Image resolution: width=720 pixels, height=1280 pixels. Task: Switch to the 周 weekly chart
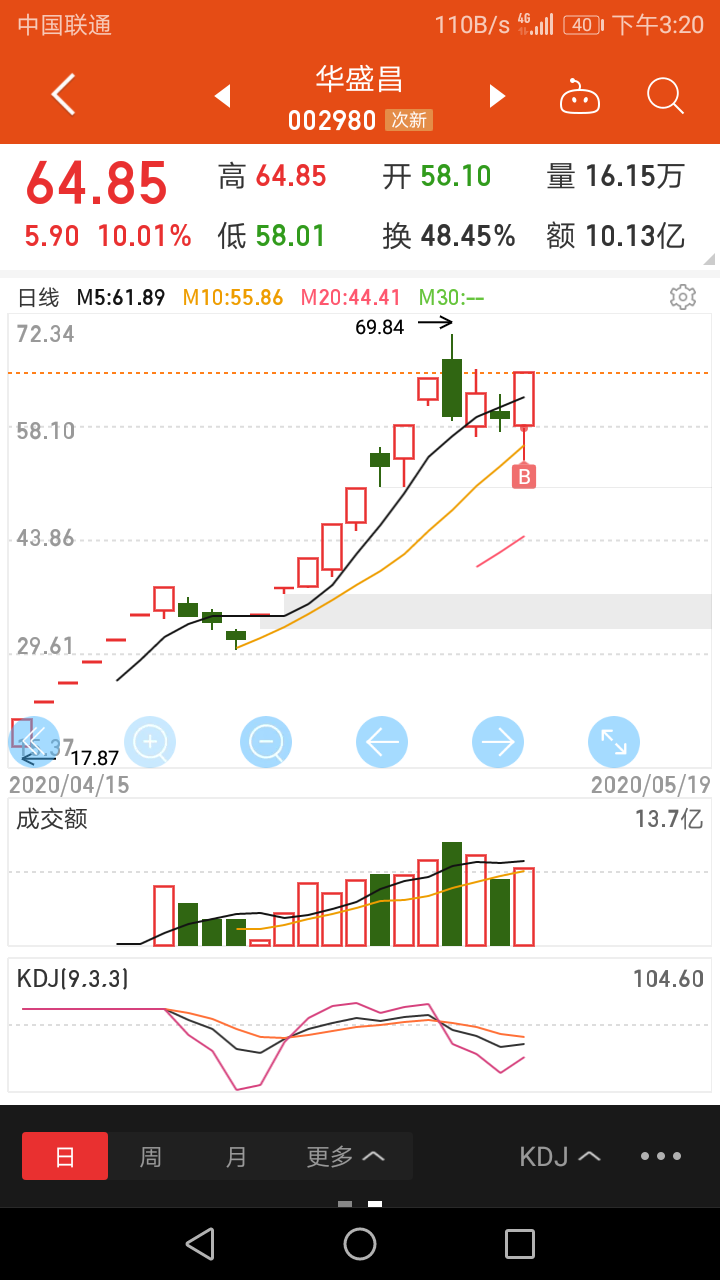click(150, 1157)
